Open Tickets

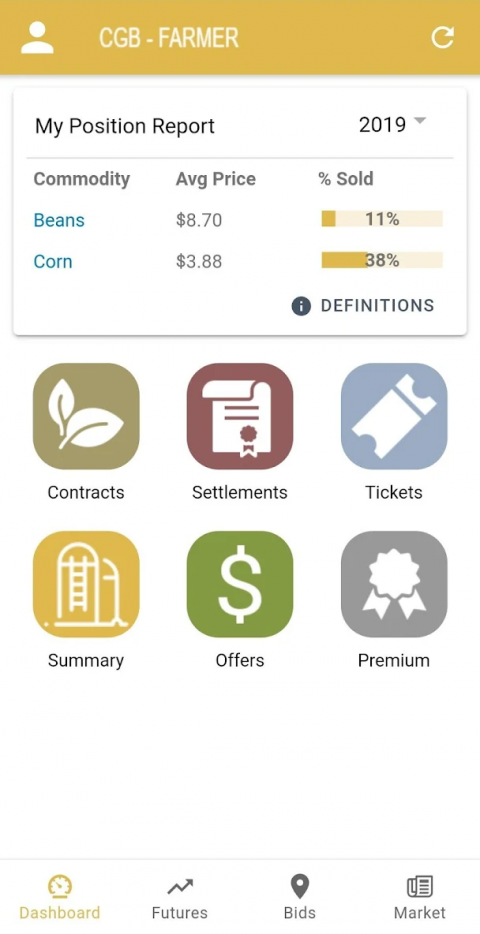(x=394, y=433)
